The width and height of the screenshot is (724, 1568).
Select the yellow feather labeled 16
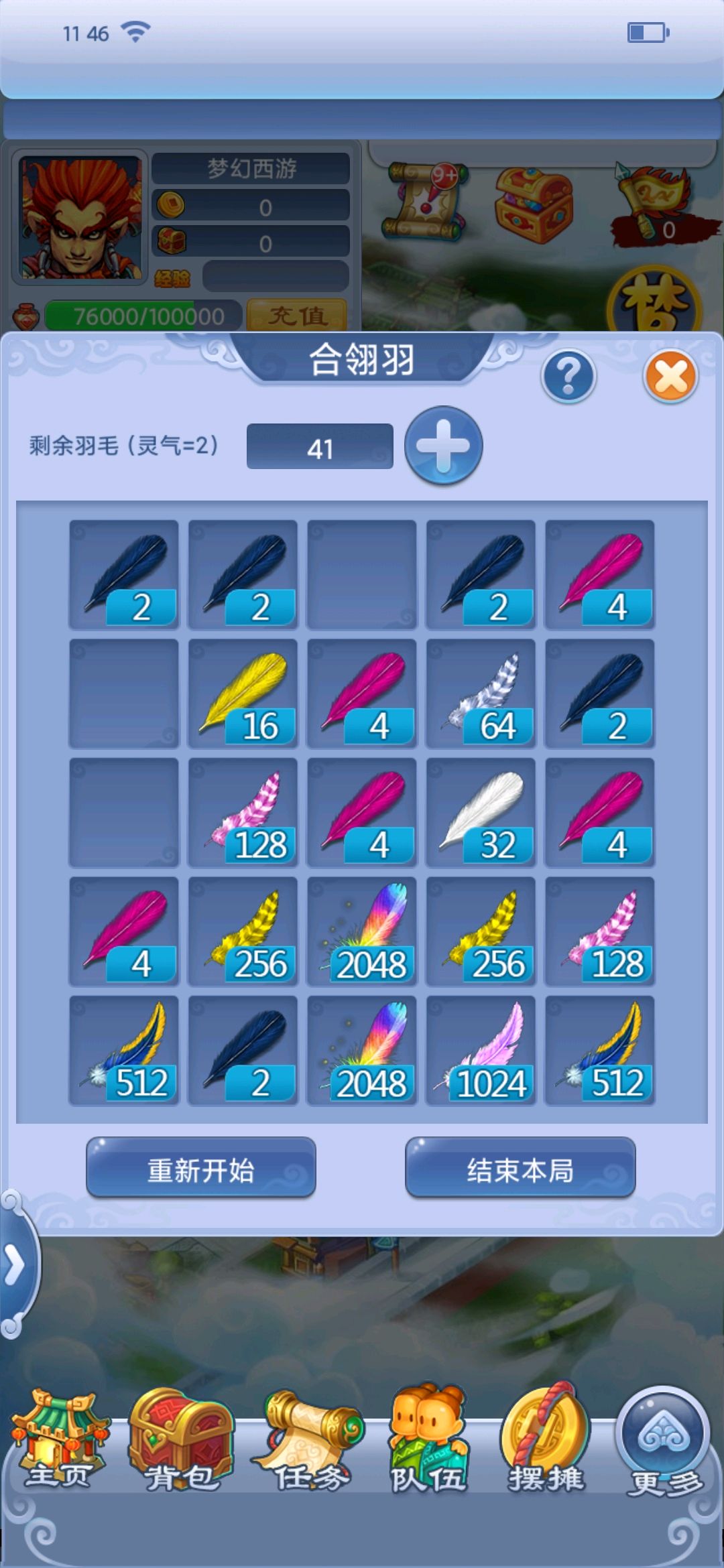click(243, 694)
